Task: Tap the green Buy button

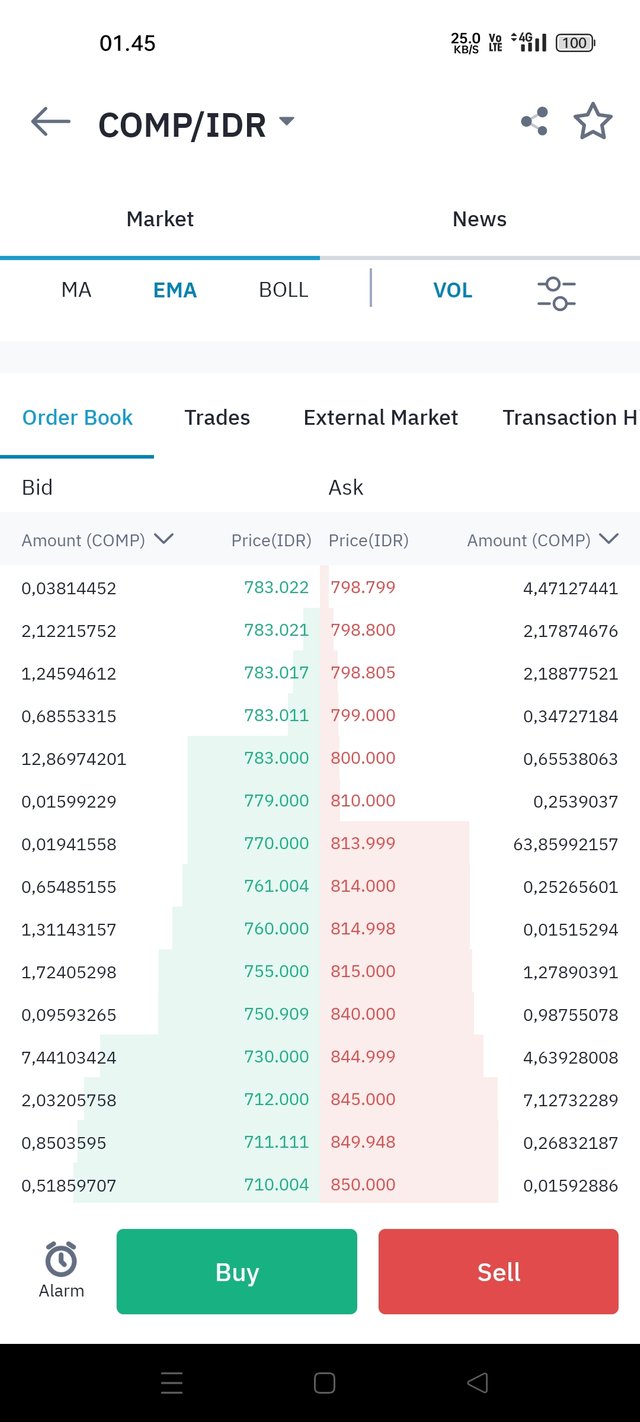Action: click(236, 1271)
